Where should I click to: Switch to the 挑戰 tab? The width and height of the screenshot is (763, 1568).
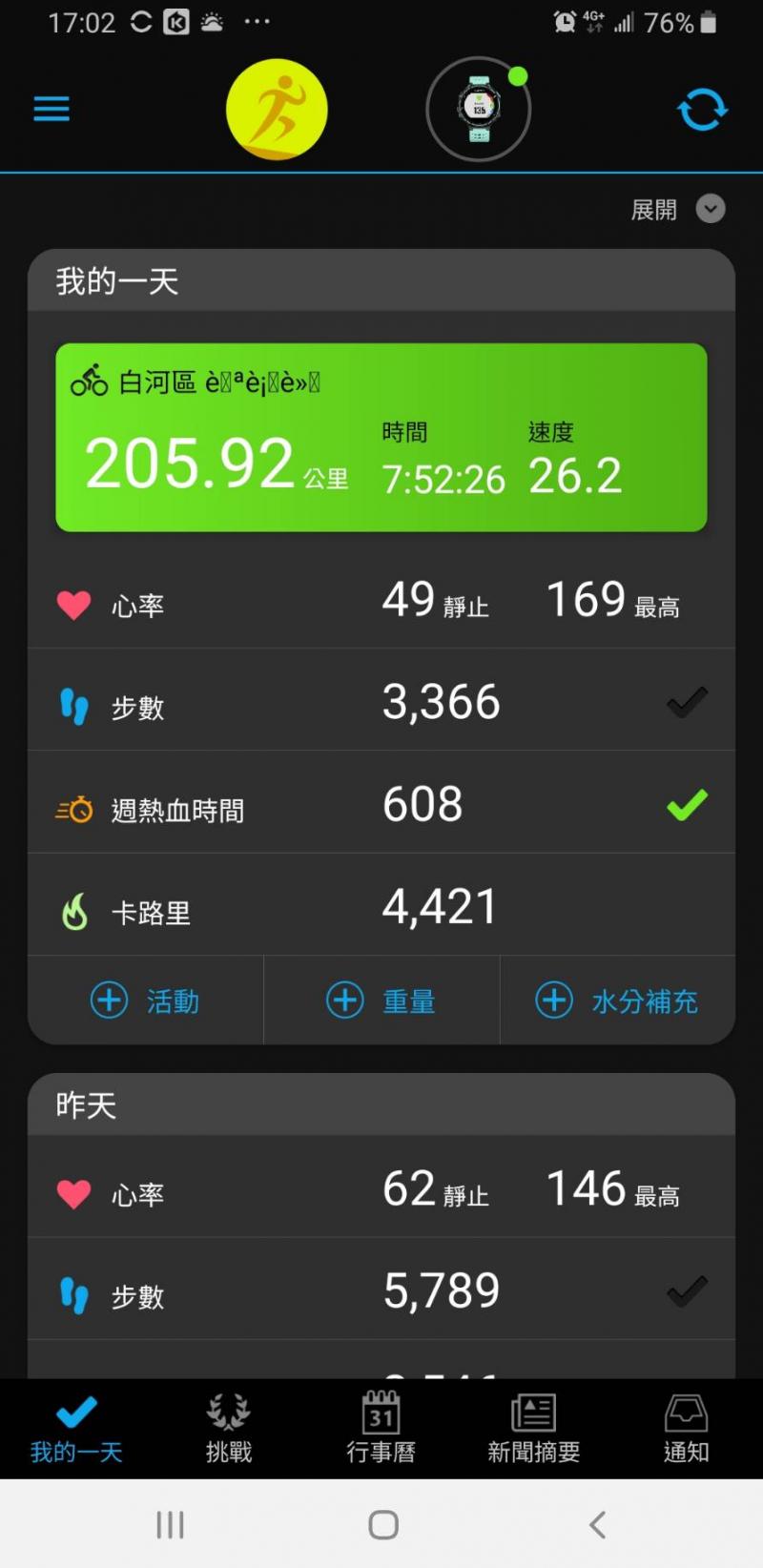229,1428
